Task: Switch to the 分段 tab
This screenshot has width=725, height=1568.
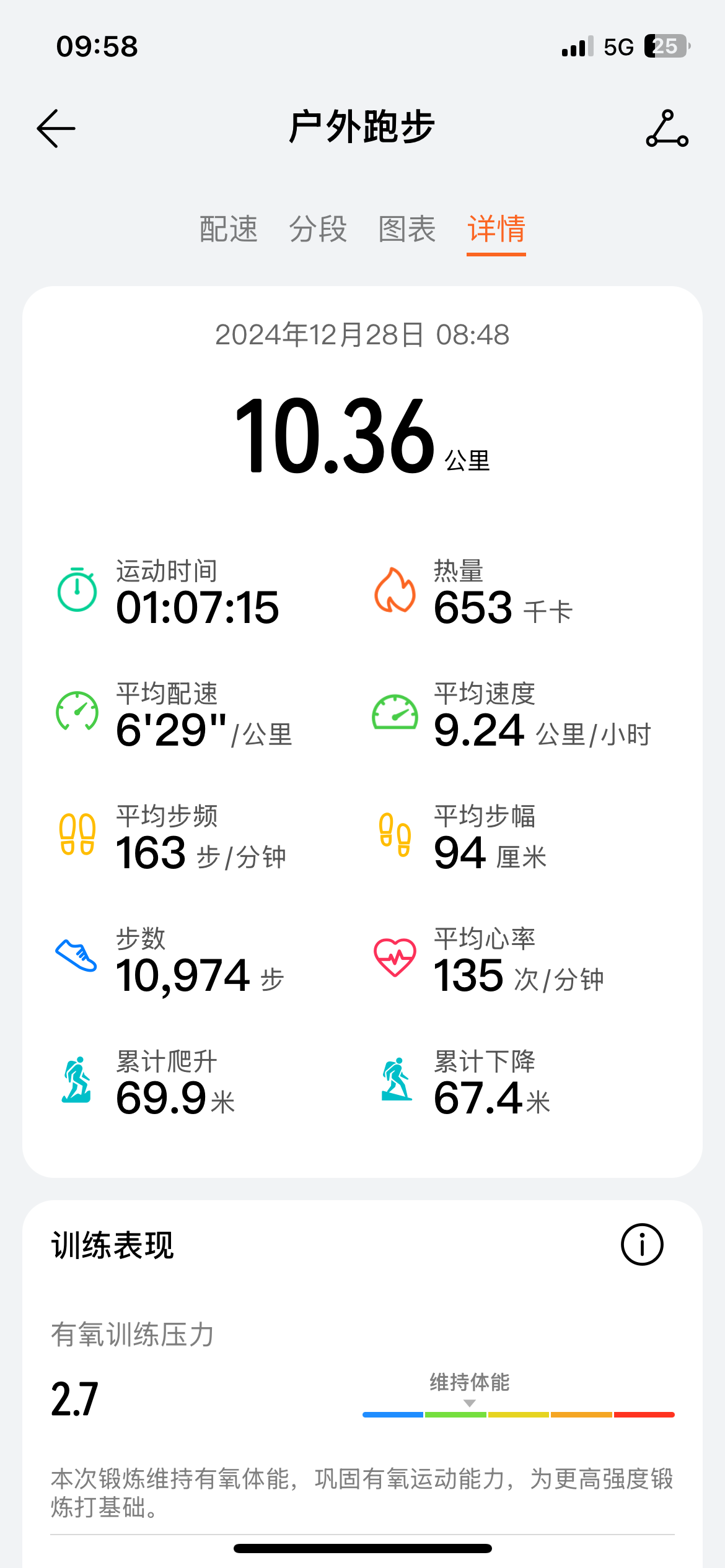Action: 318,229
